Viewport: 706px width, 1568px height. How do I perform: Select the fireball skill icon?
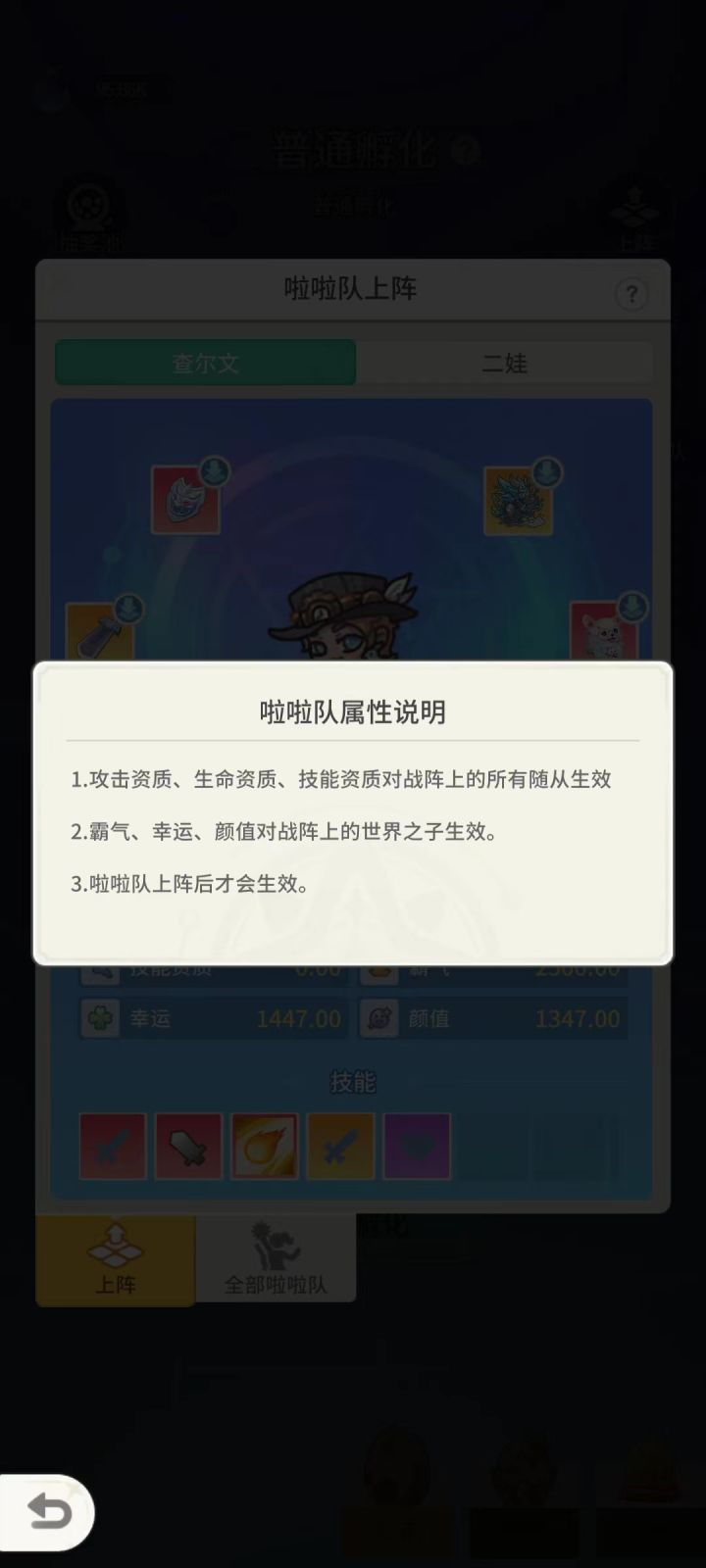tap(263, 1147)
